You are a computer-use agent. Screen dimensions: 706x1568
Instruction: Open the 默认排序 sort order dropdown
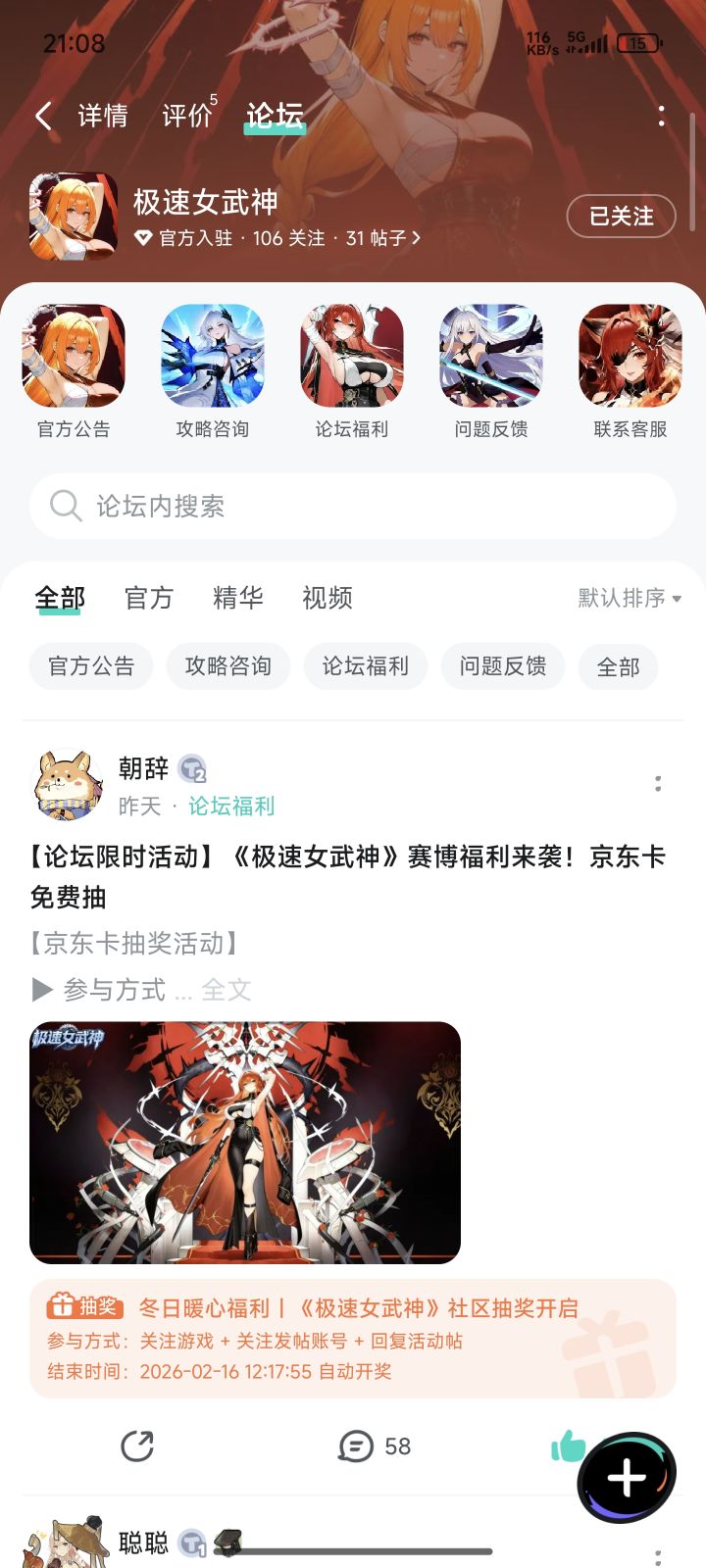[624, 598]
